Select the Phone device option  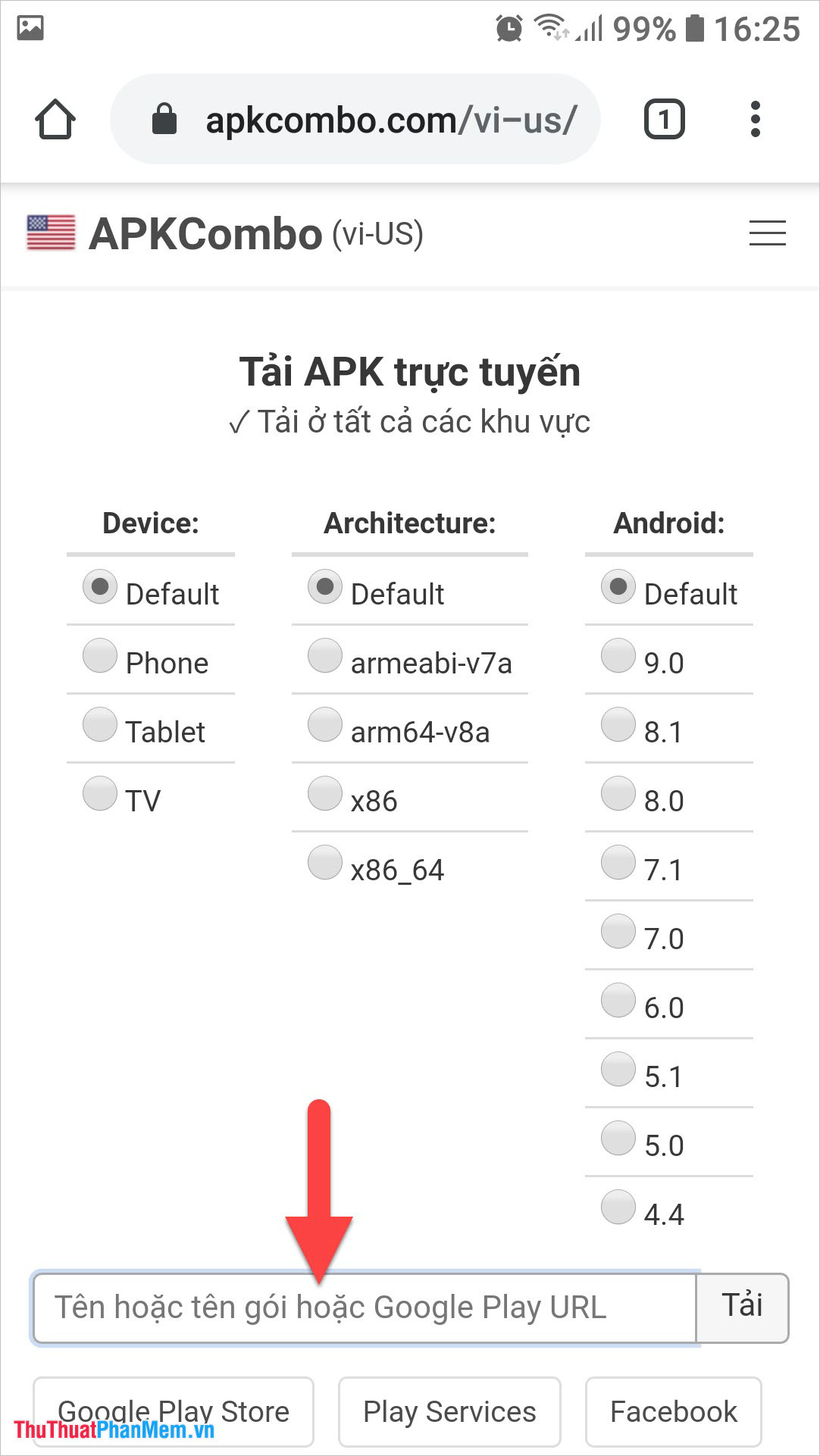99,655
